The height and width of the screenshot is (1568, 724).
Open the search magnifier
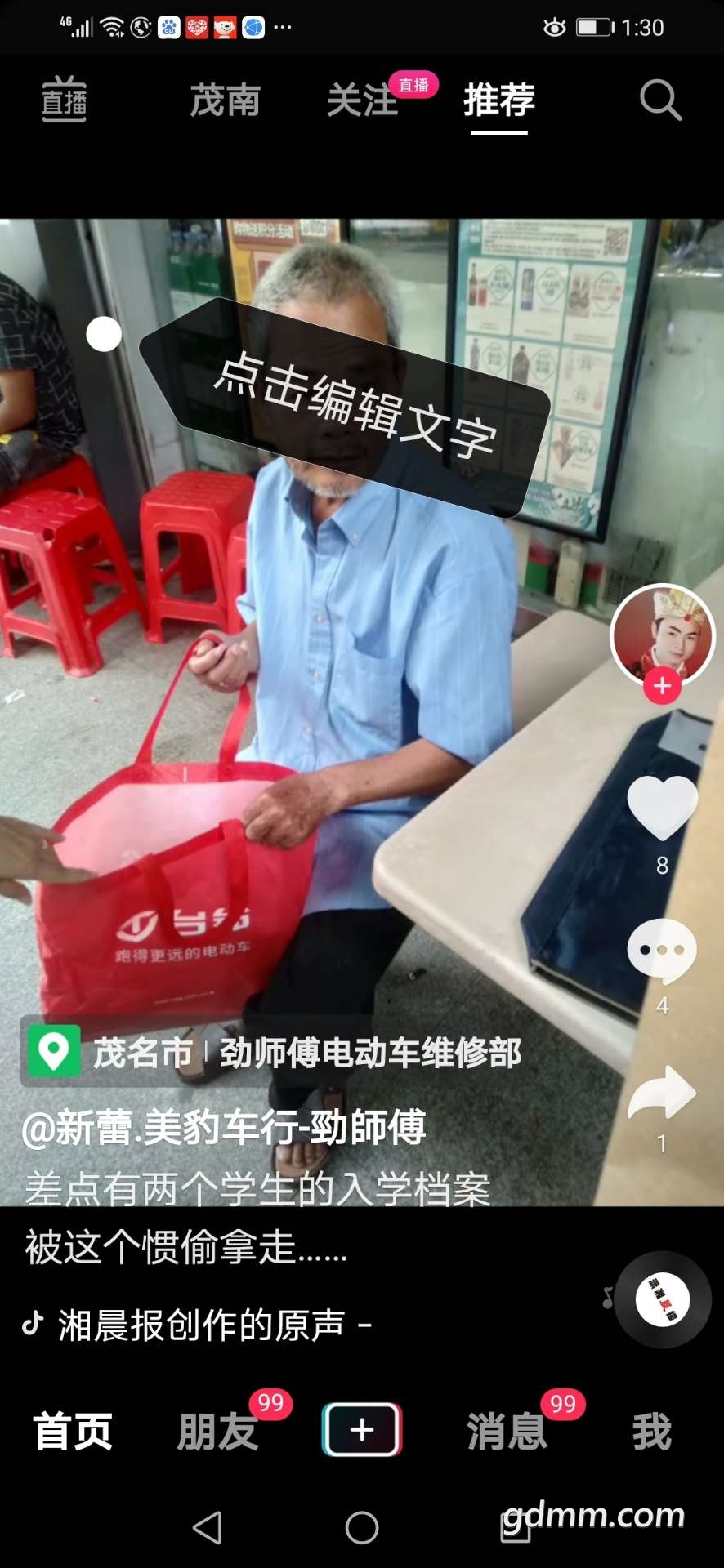[660, 100]
